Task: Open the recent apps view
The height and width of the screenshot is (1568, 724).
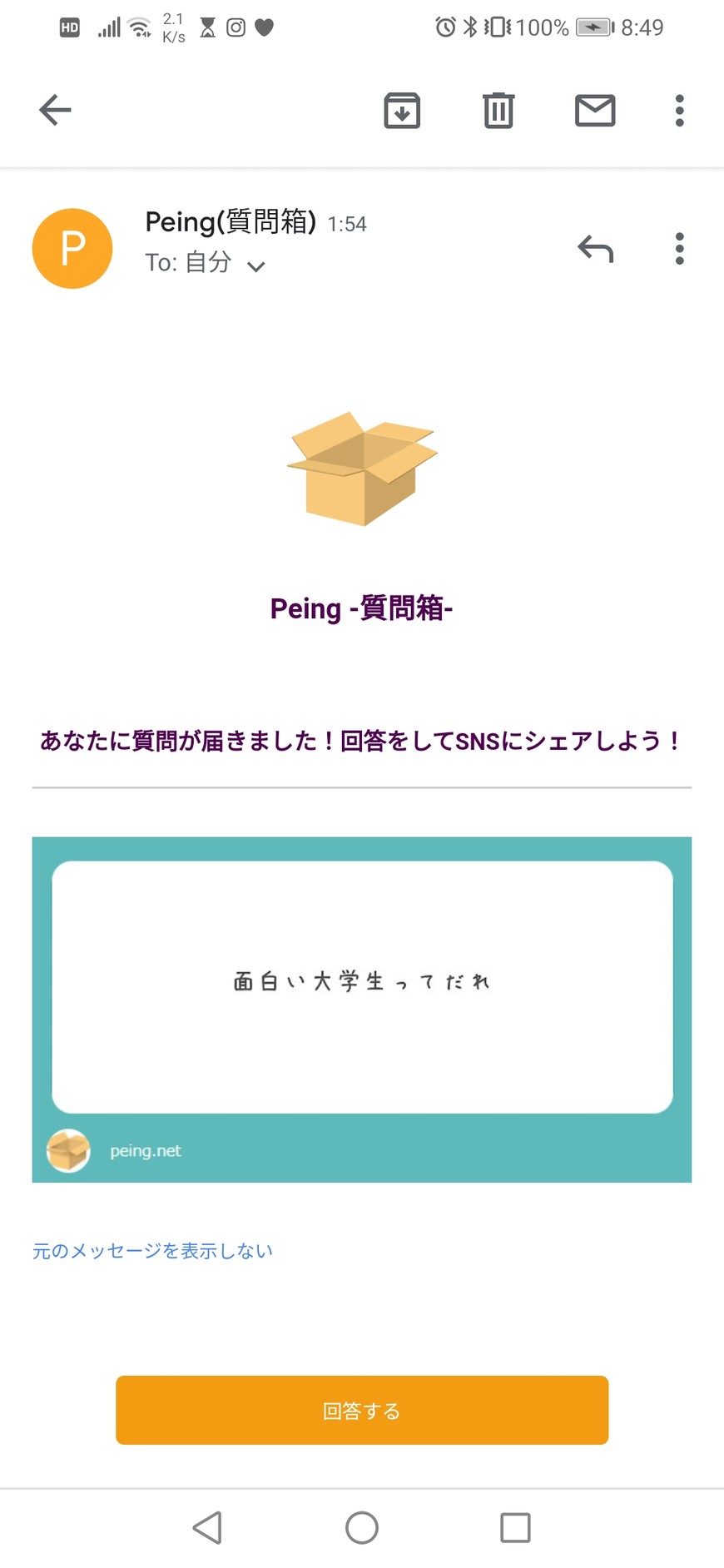Action: pos(515,1527)
